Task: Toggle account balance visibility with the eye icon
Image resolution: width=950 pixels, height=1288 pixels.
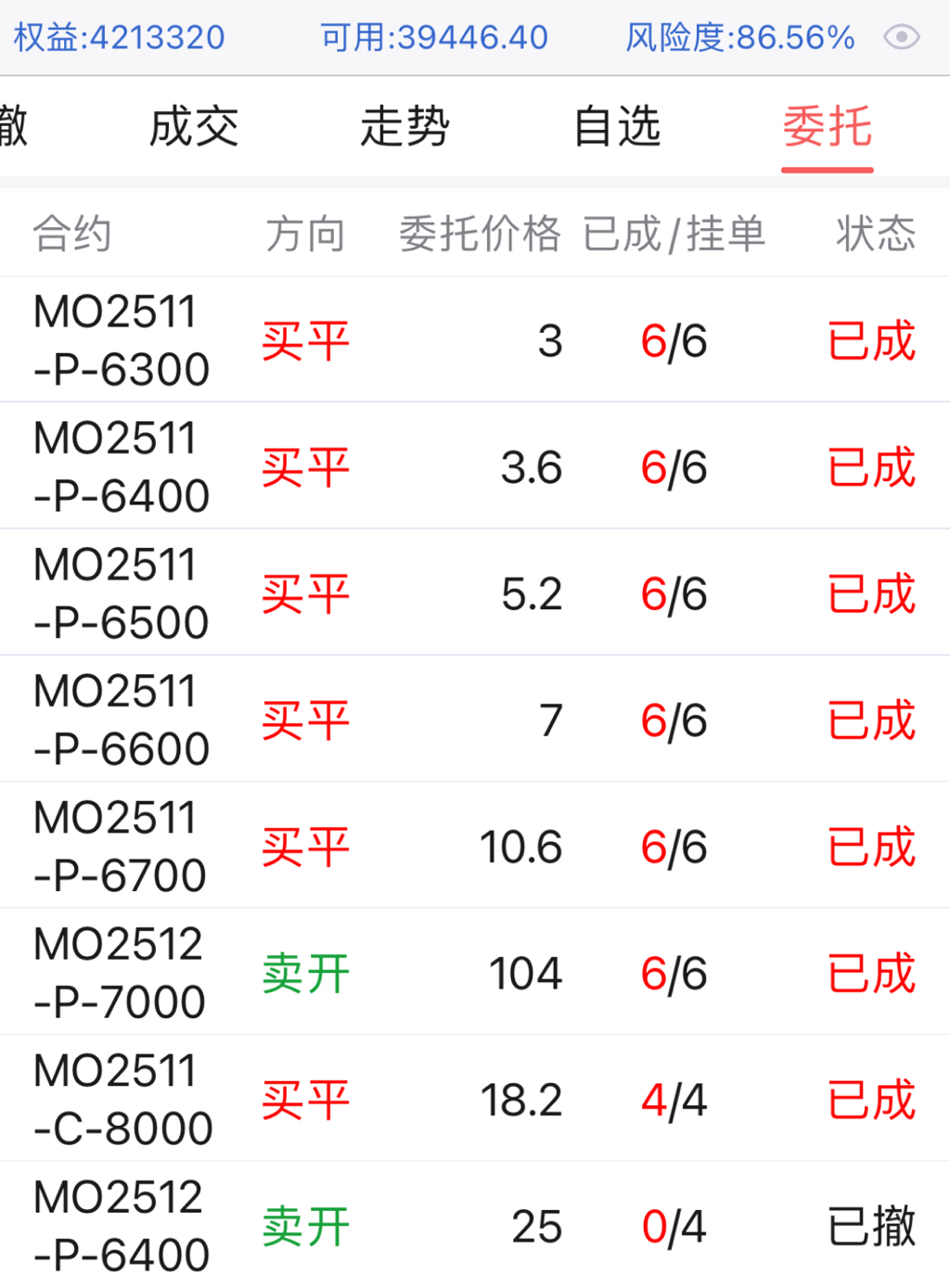Action: [x=901, y=37]
